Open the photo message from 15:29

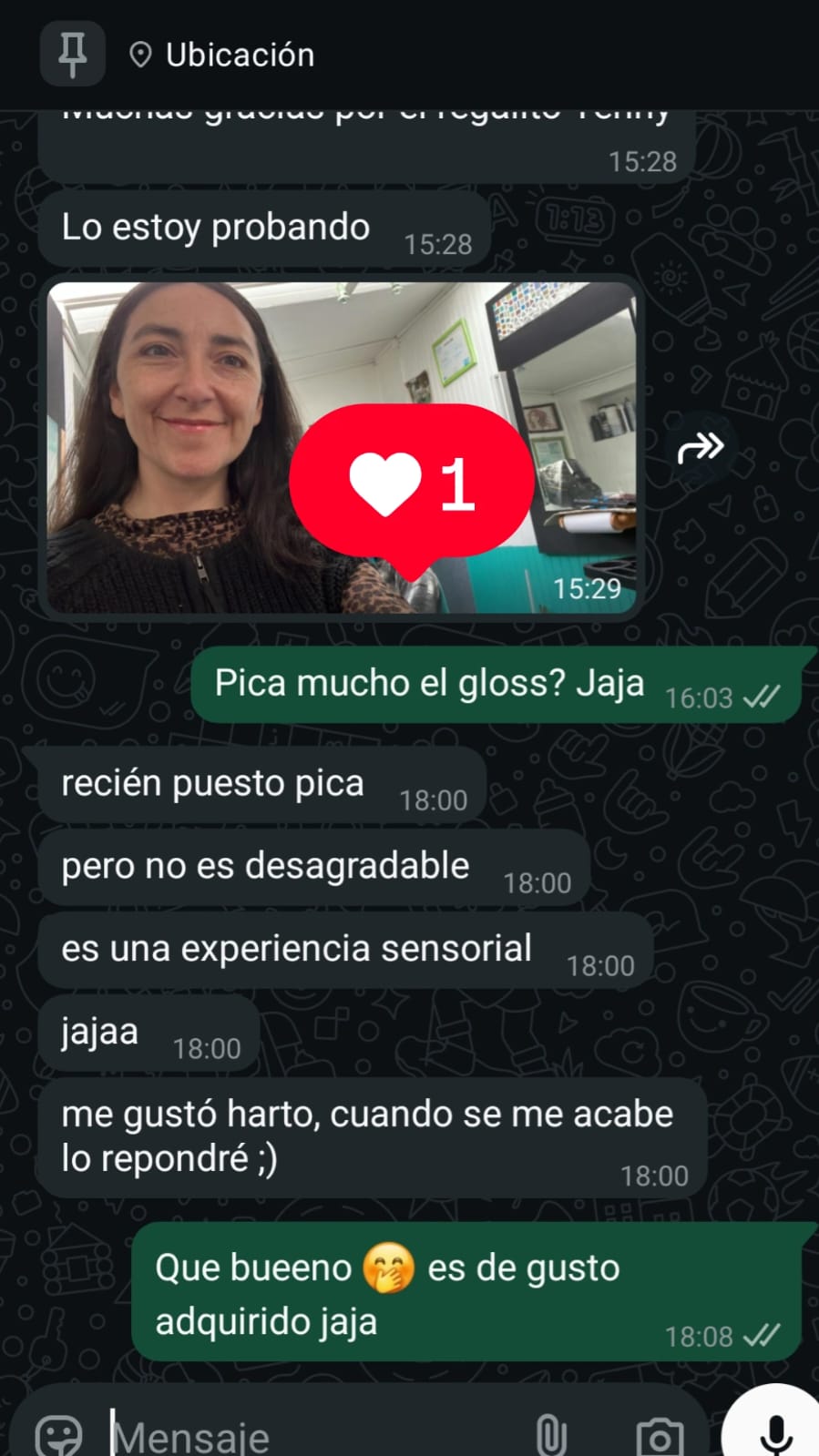(182, 446)
